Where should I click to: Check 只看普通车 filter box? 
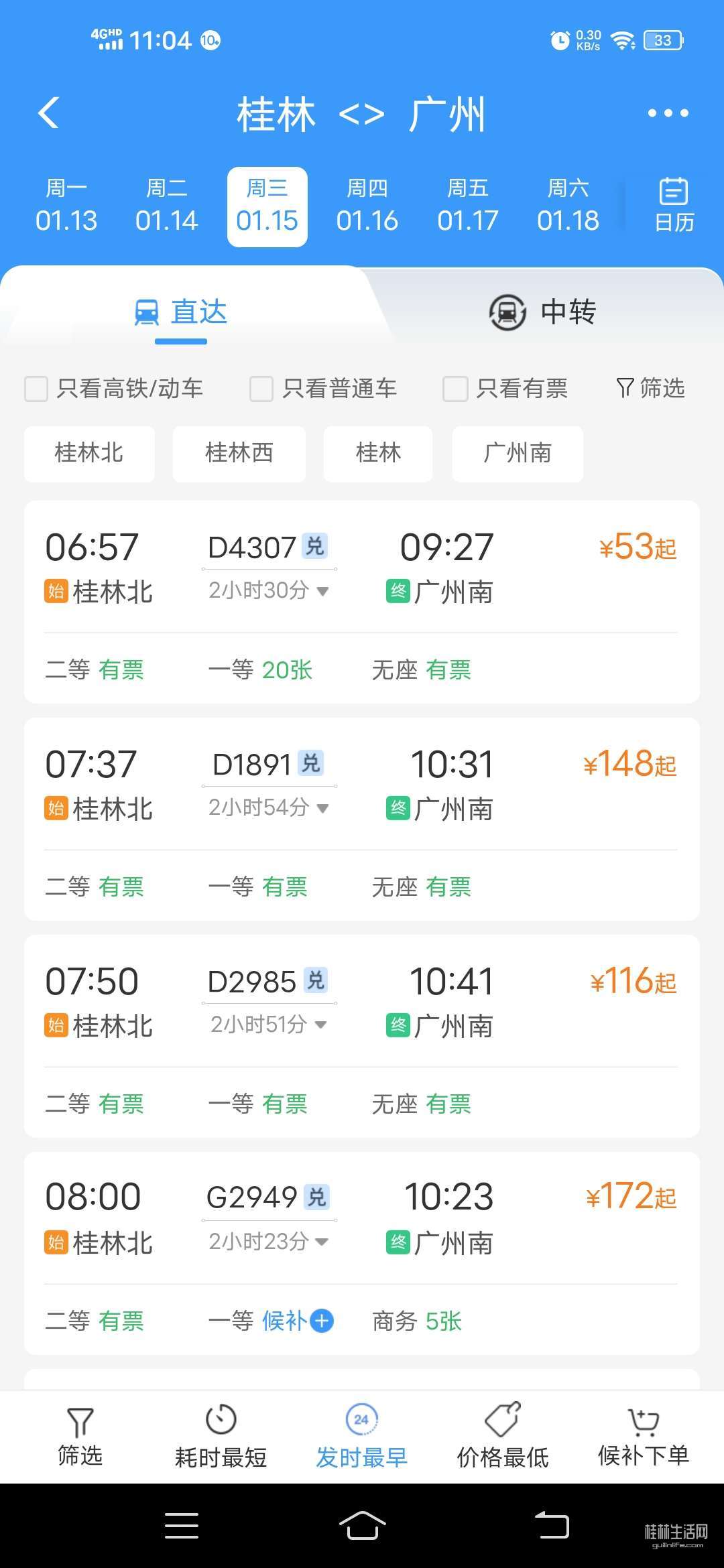point(261,389)
